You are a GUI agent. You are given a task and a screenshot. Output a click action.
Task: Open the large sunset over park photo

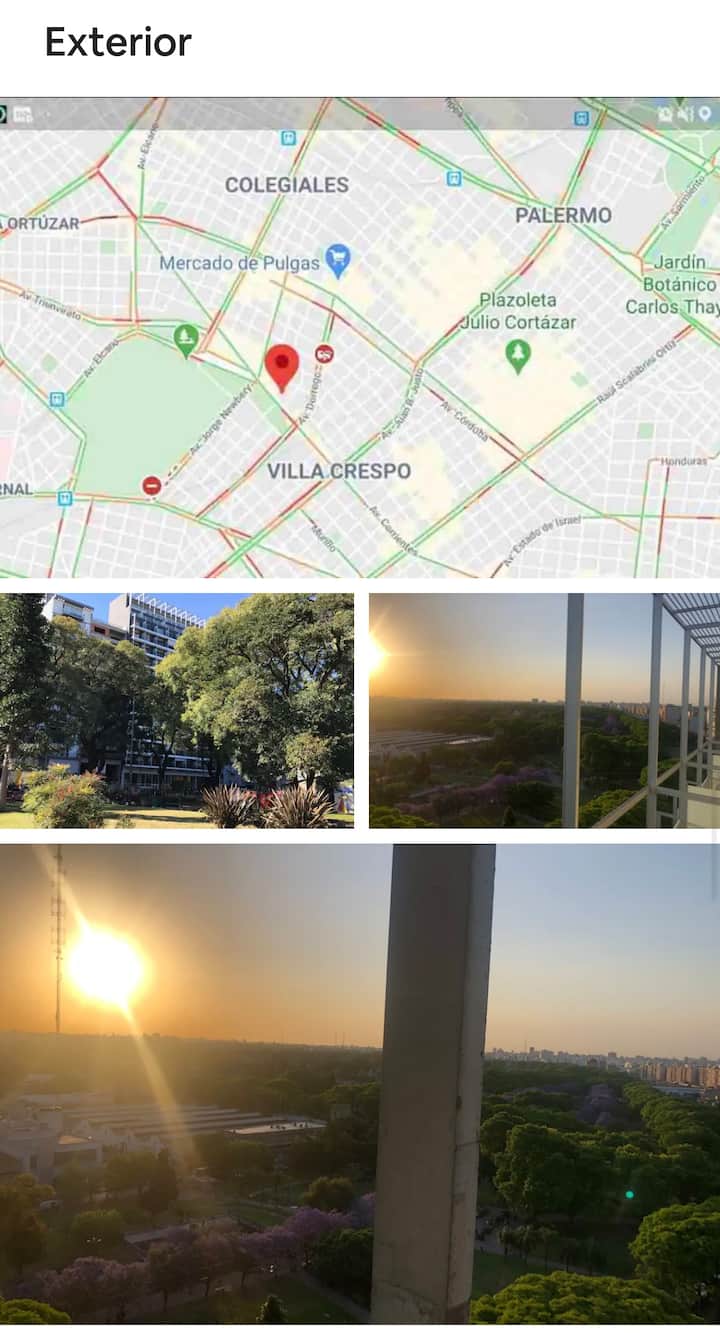(x=360, y=1083)
